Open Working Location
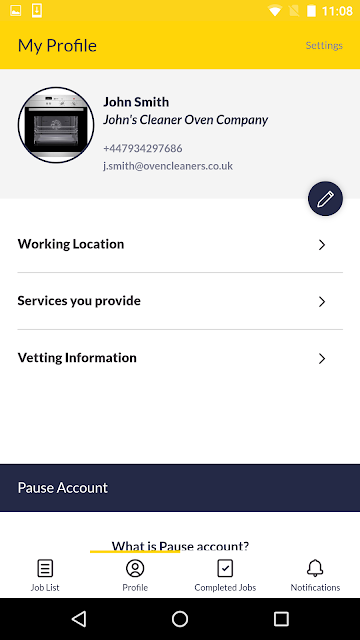 pos(180,244)
